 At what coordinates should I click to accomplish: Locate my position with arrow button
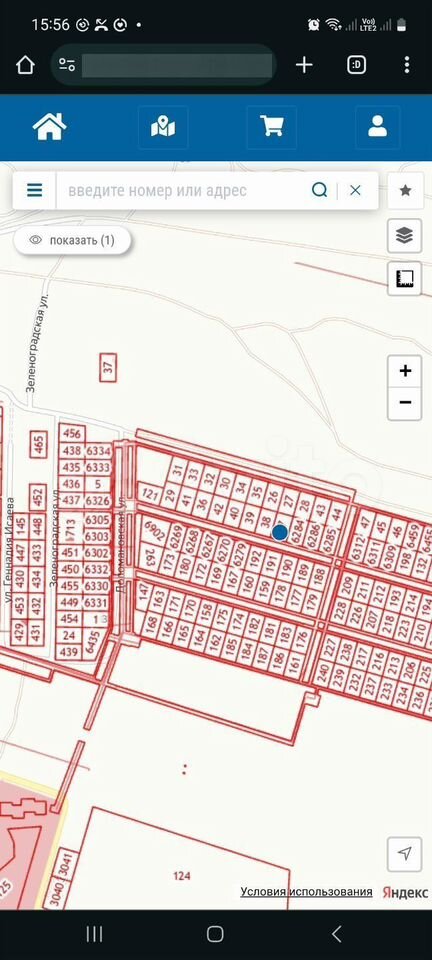404,854
